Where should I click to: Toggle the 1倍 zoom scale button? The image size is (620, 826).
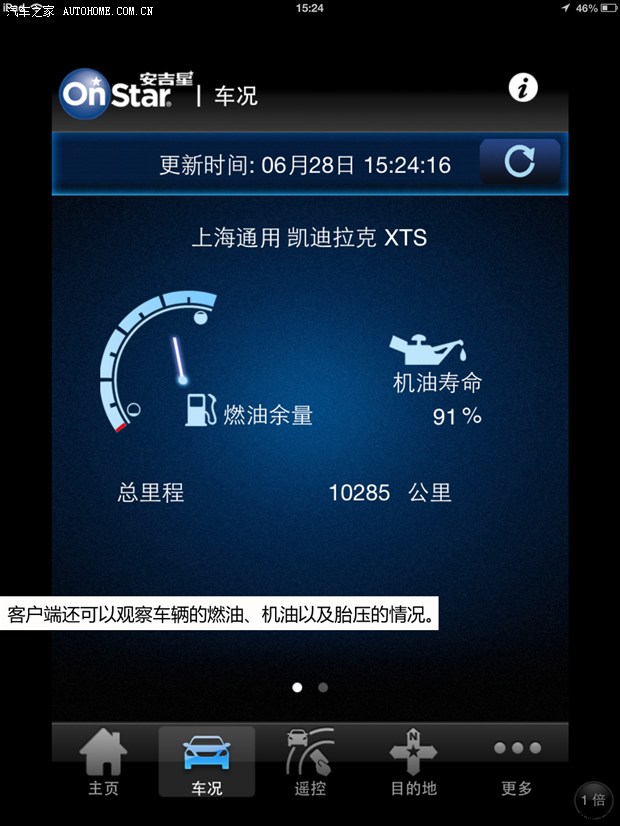[592, 799]
